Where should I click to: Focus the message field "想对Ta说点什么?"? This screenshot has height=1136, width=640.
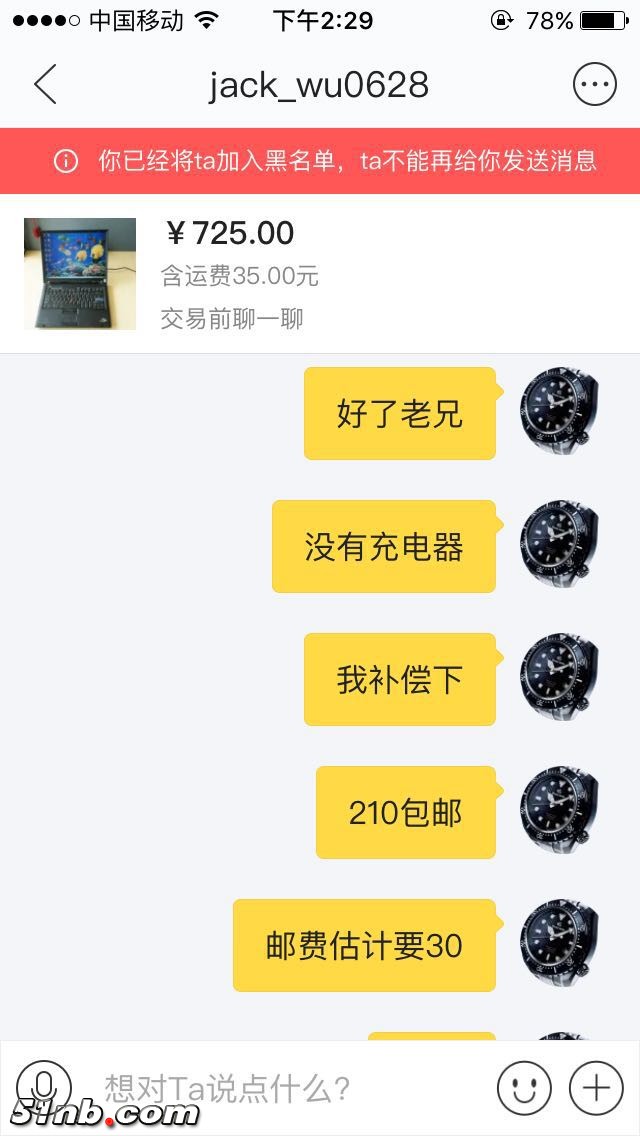pyautogui.click(x=290, y=1087)
